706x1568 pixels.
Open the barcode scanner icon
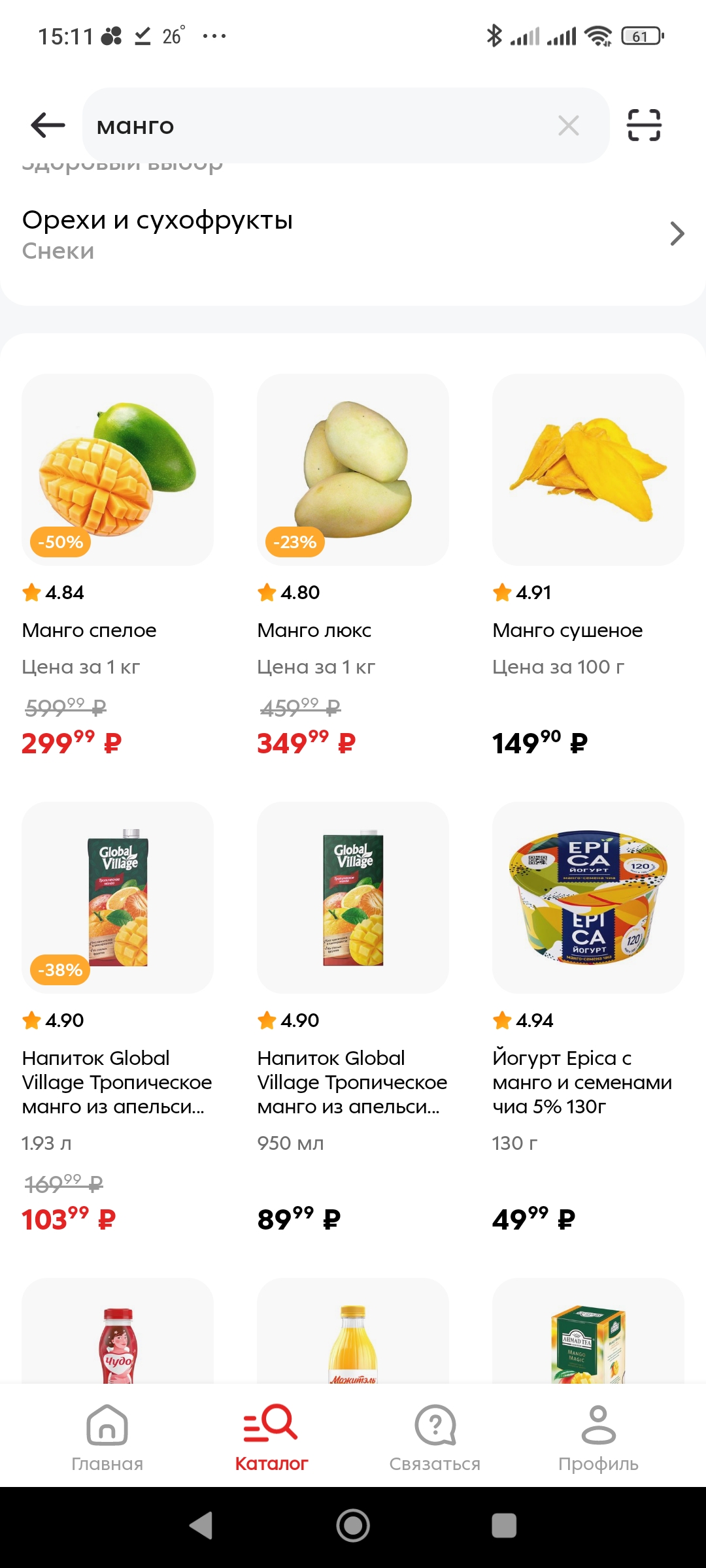(644, 125)
